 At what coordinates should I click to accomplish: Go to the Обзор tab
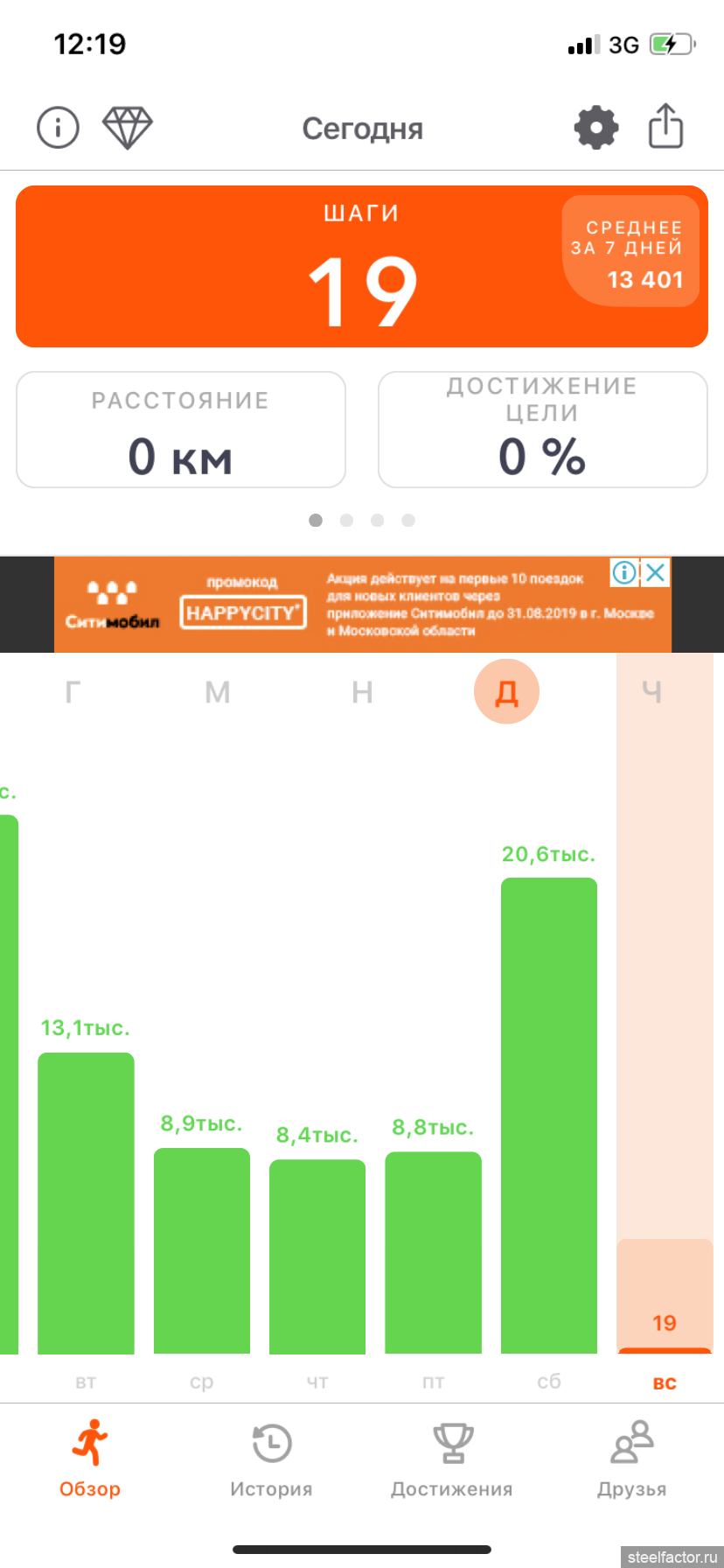tap(90, 1459)
